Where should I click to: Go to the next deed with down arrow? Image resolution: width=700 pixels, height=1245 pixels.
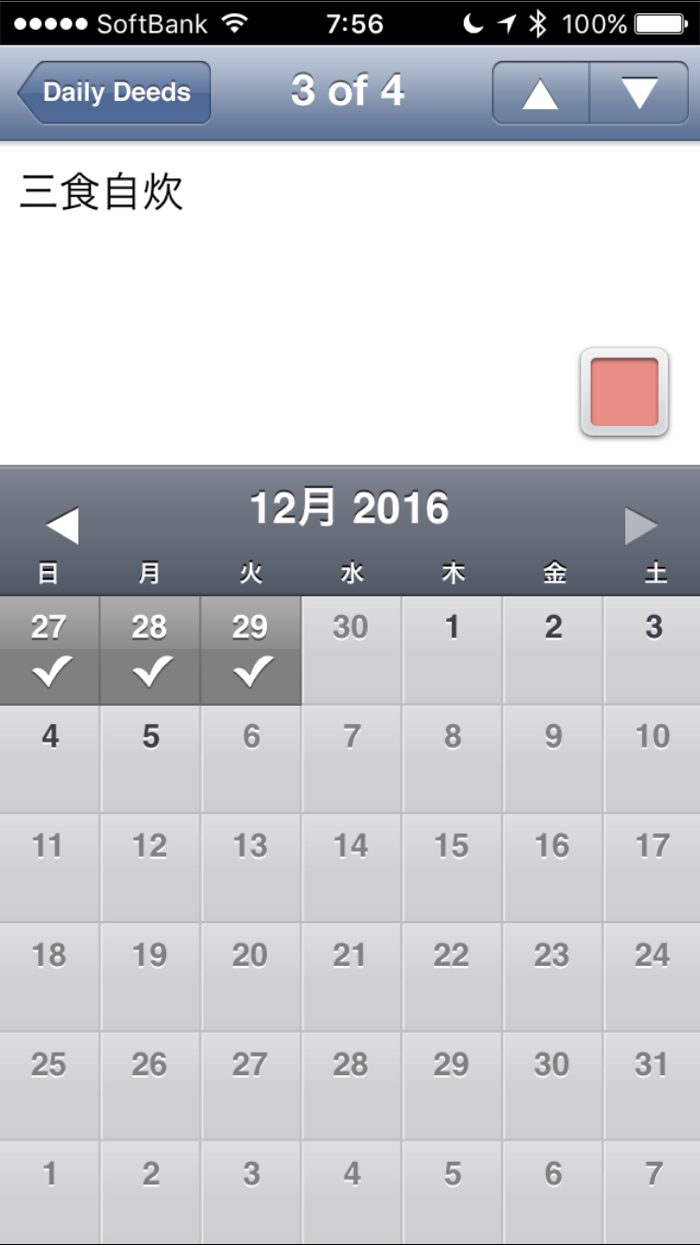coord(639,93)
